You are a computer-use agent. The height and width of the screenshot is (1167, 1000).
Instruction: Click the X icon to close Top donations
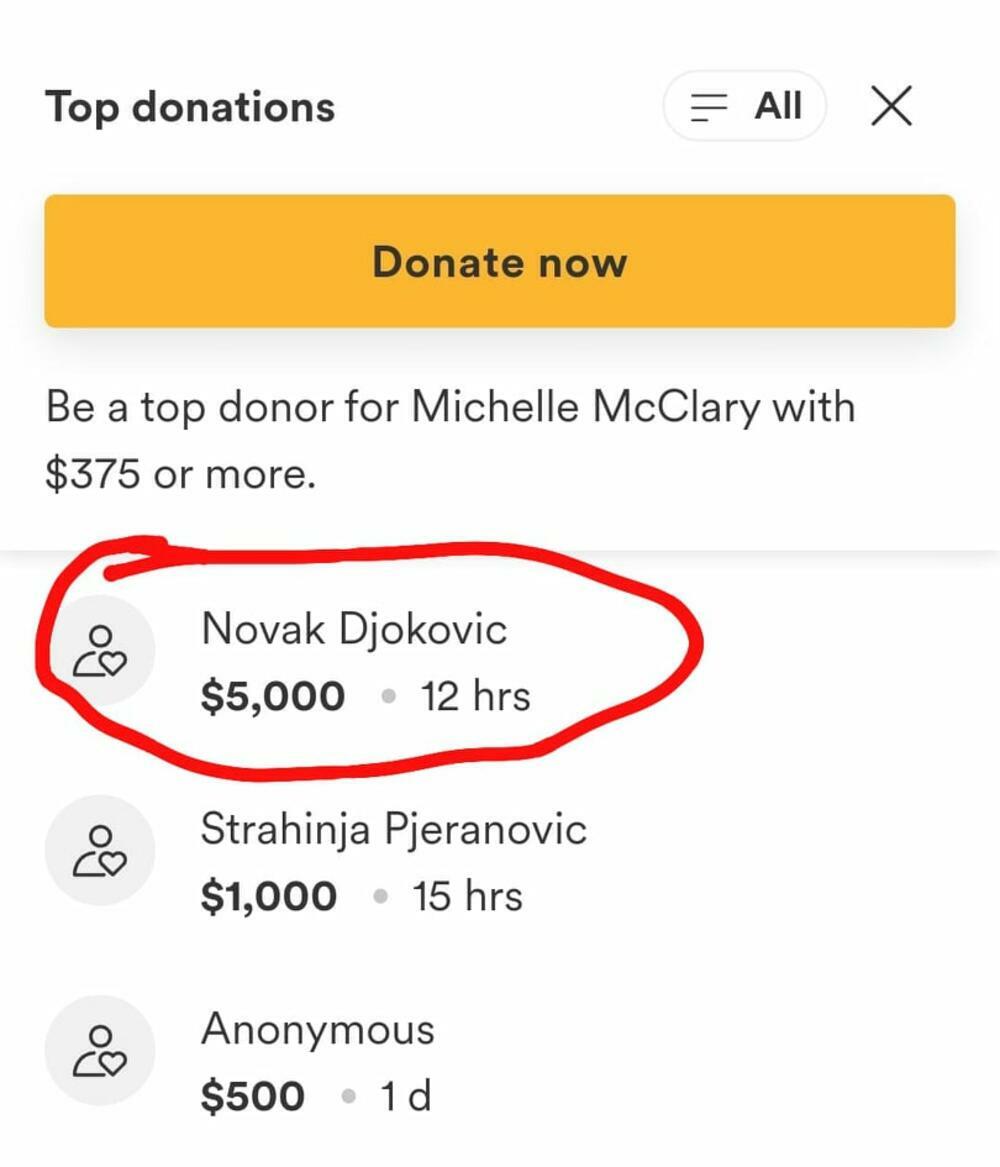(891, 105)
